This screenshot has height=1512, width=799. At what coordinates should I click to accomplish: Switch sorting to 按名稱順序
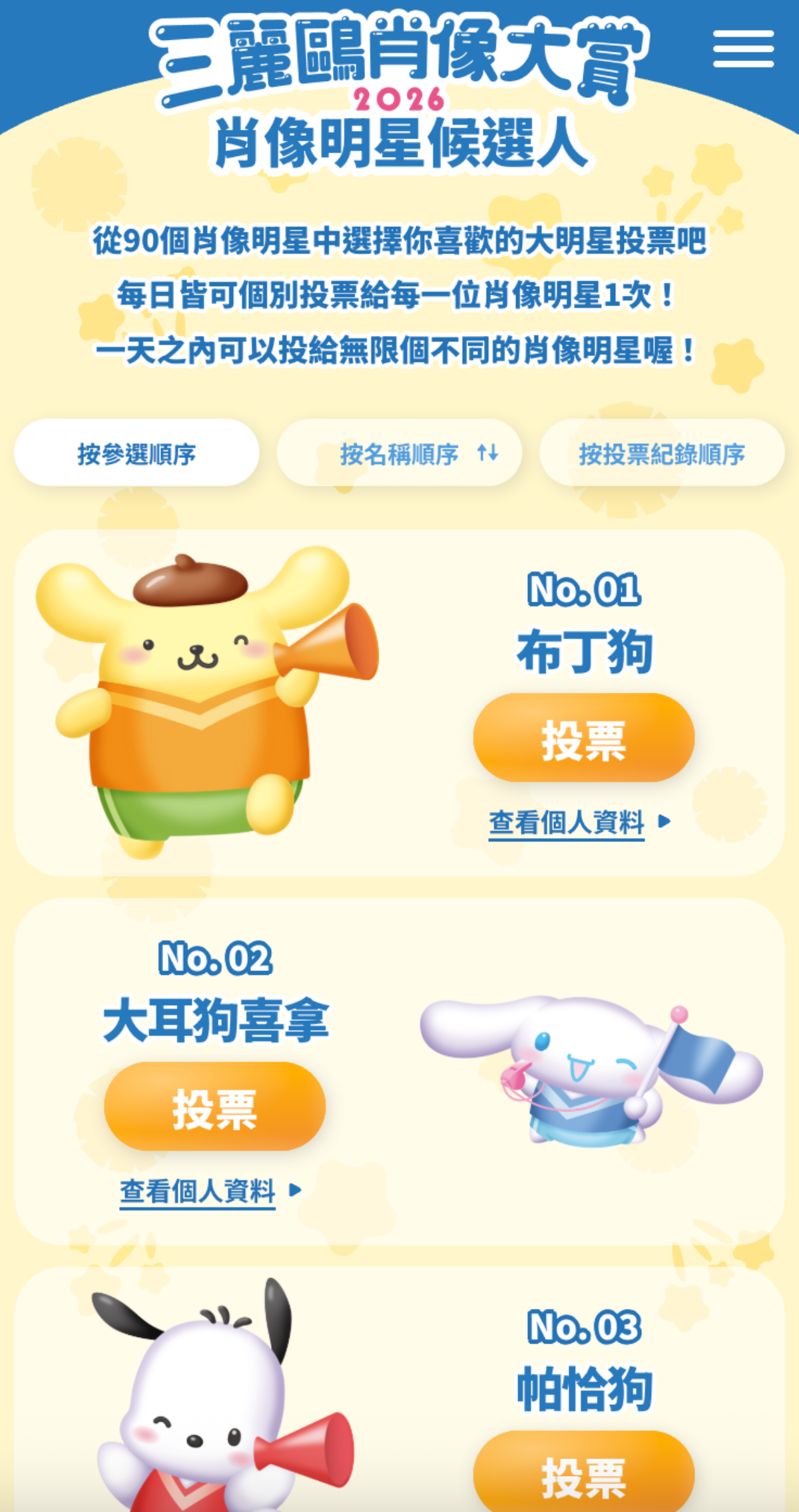[x=400, y=452]
